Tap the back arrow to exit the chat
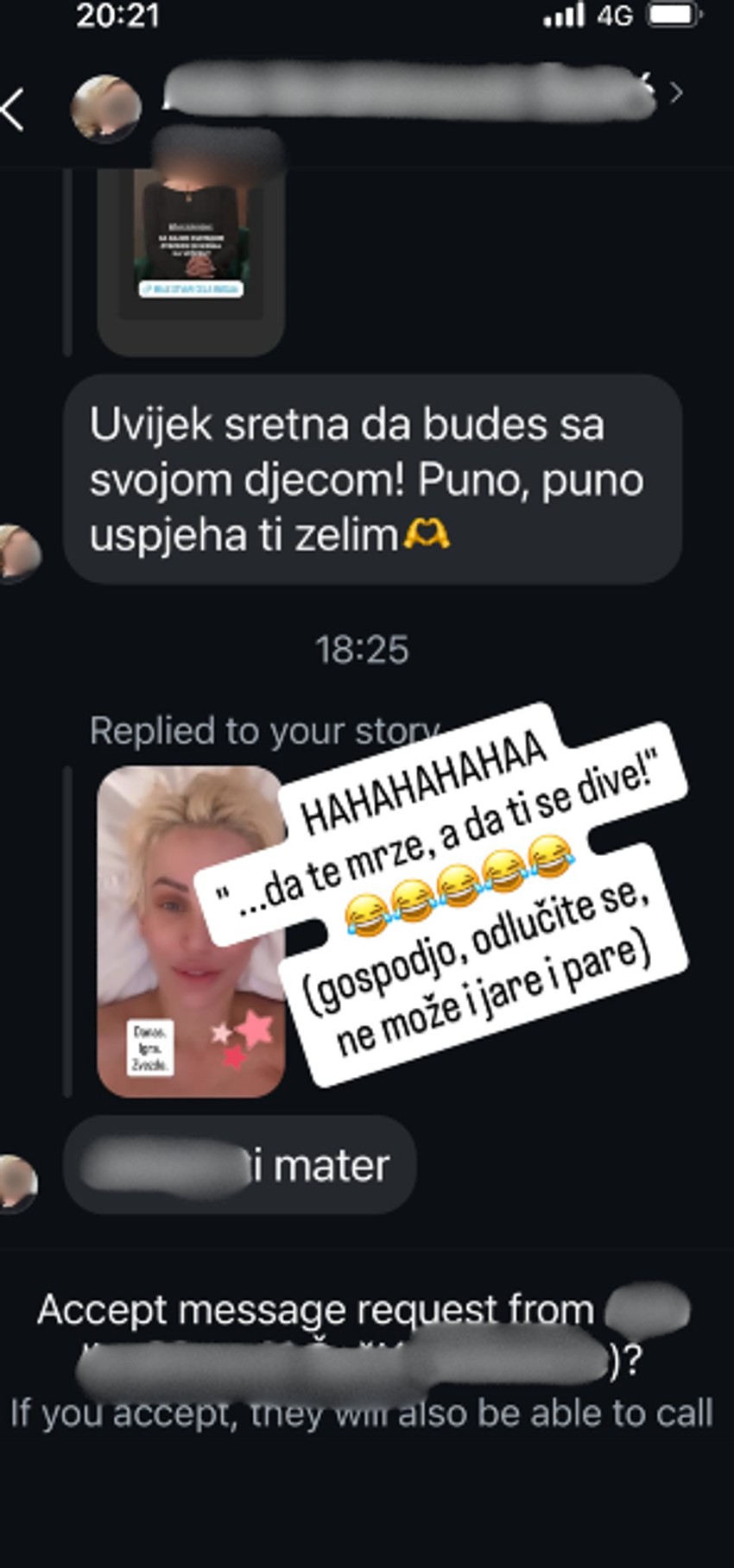 [x=13, y=106]
